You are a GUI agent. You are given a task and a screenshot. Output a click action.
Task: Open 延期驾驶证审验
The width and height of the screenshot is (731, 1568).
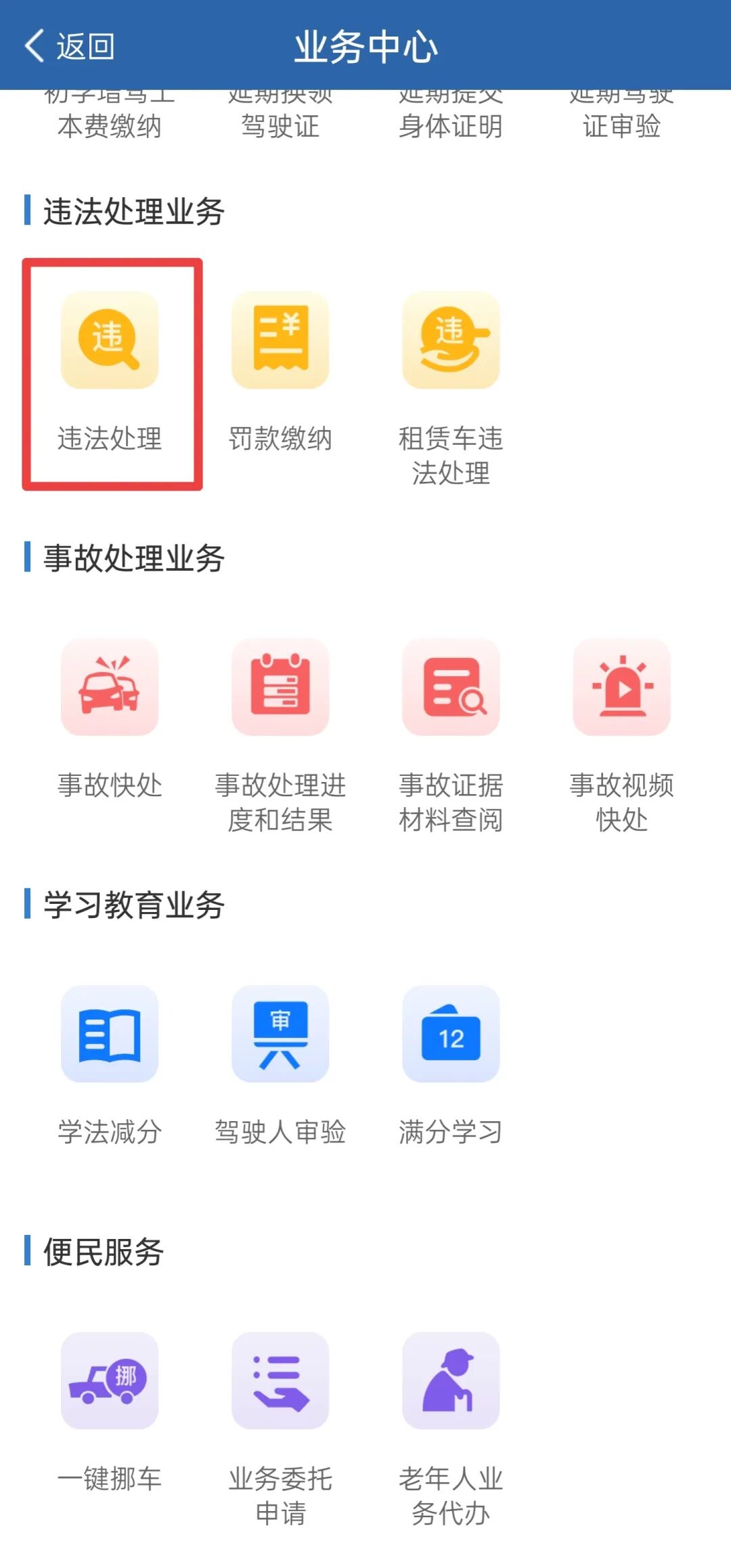621,122
